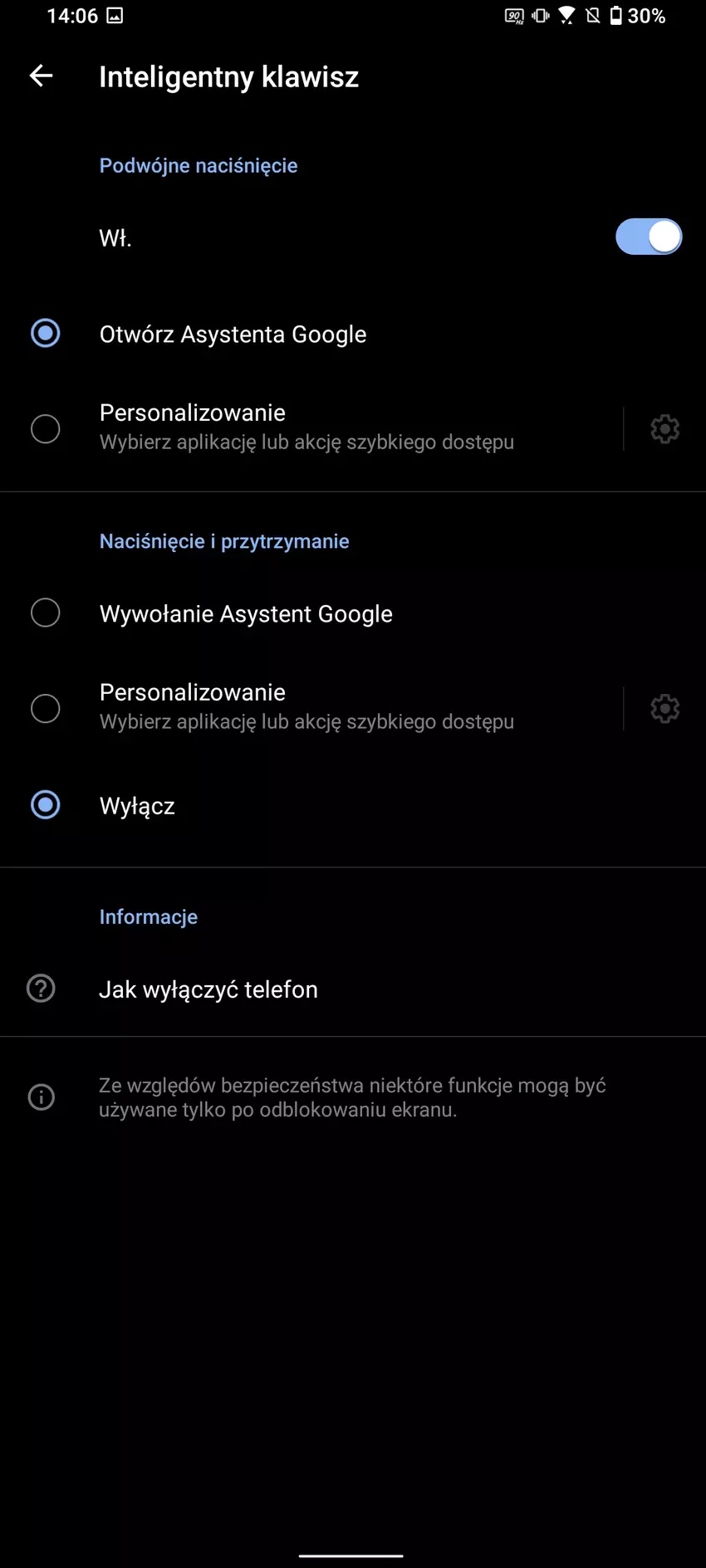706x1568 pixels.
Task: Choose Personalizowanie under Podwójne naciśnięcie
Action: pyautogui.click(x=46, y=428)
